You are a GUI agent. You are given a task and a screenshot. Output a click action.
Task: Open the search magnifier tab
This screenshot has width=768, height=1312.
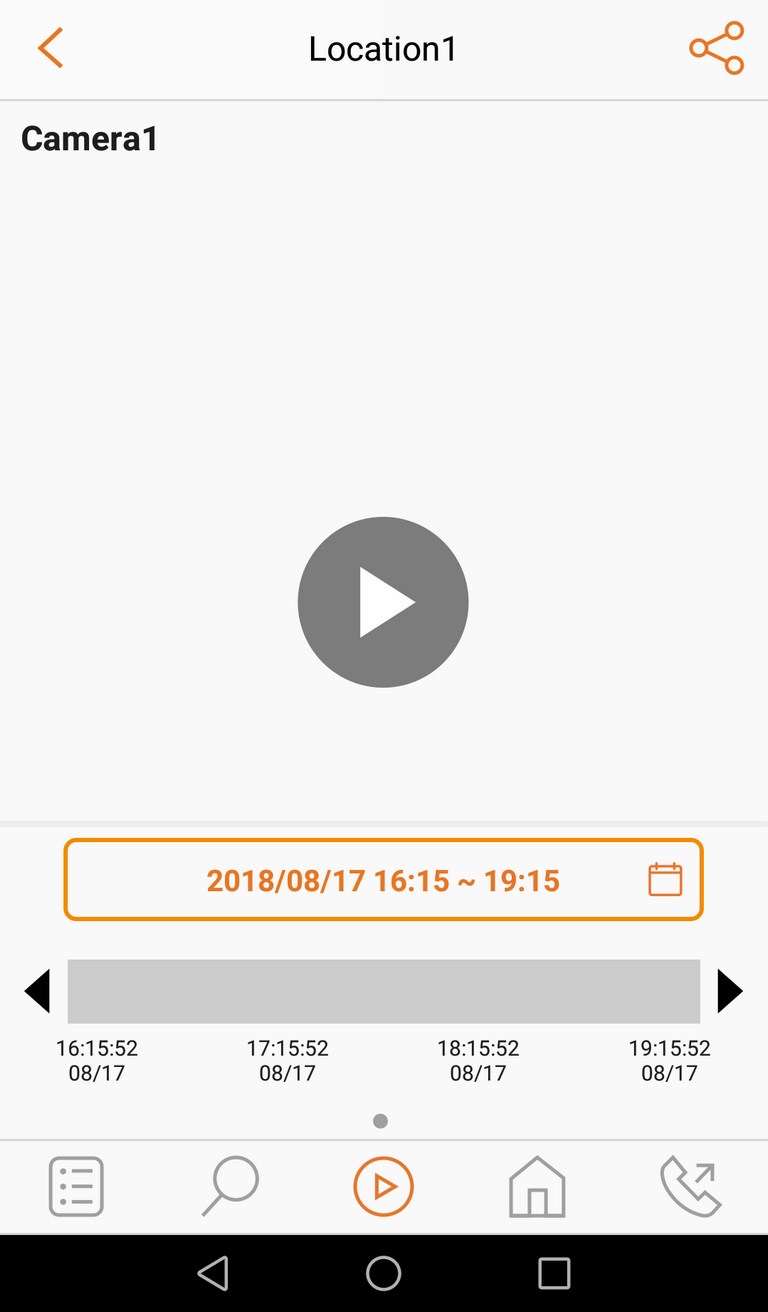coord(230,1186)
